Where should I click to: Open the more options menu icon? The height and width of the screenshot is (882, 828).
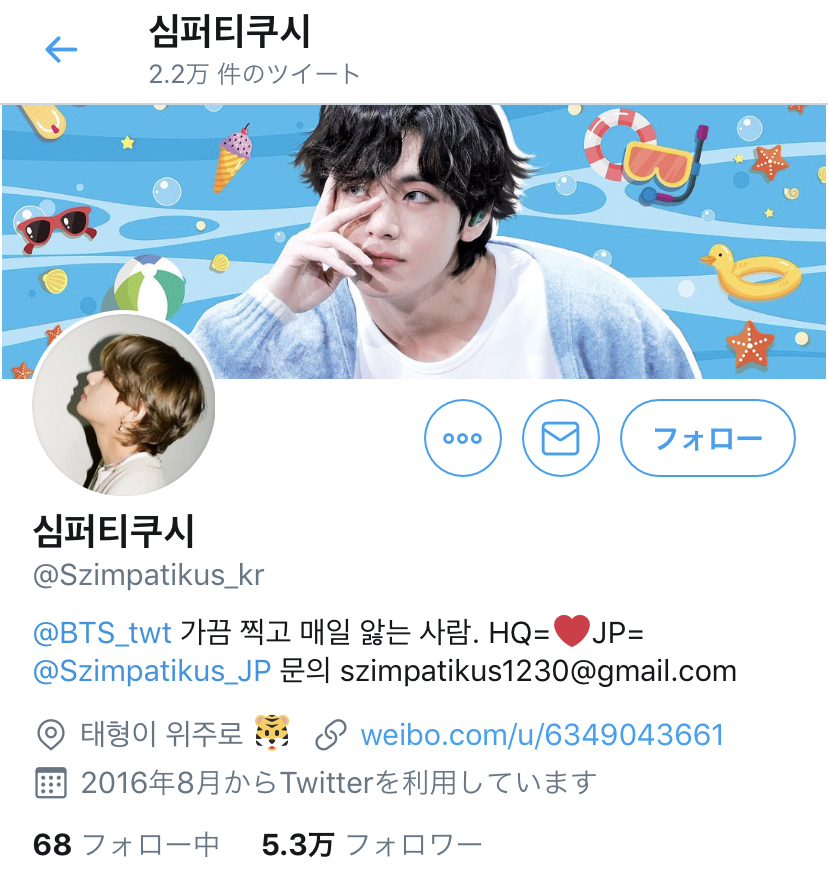462,437
